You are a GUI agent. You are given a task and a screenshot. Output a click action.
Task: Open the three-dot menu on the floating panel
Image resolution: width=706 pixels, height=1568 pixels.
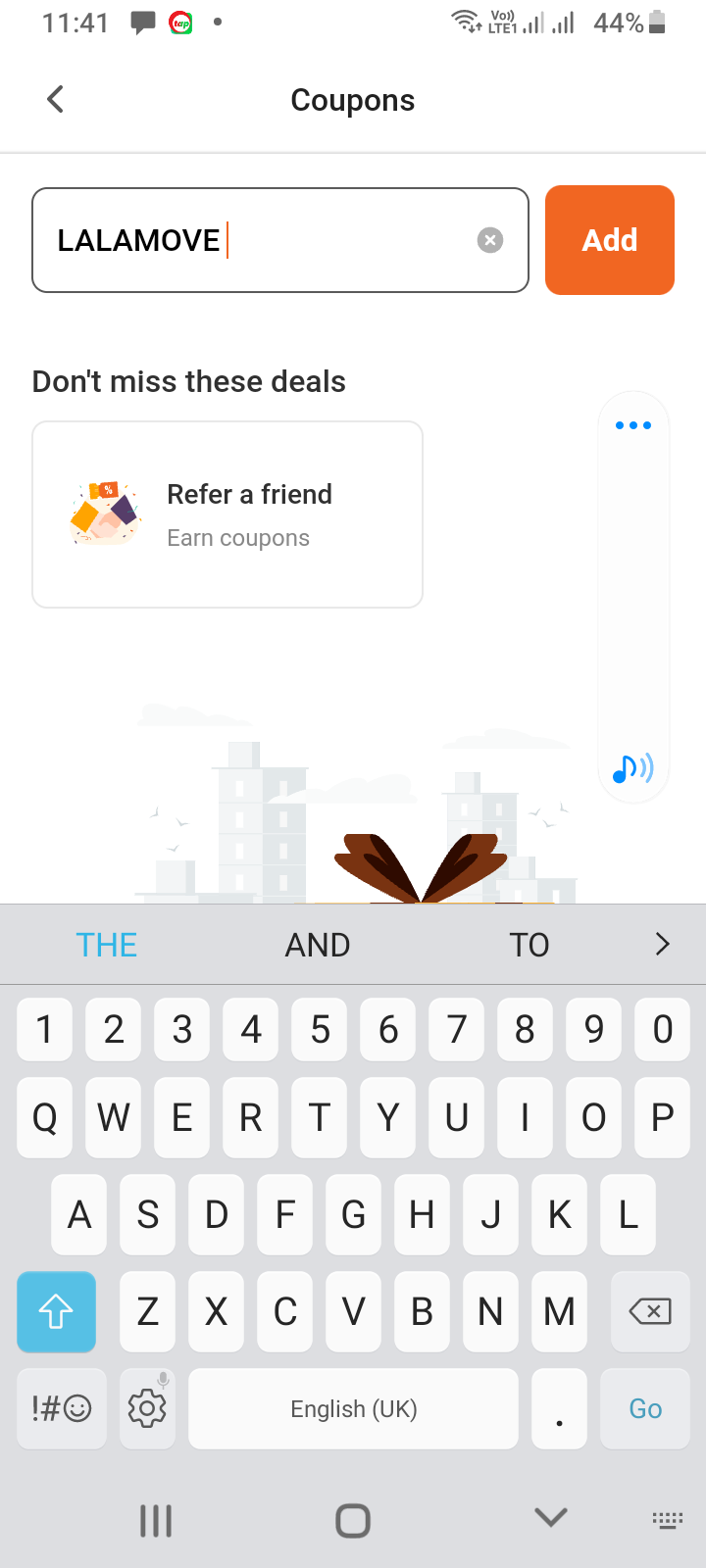point(633,425)
